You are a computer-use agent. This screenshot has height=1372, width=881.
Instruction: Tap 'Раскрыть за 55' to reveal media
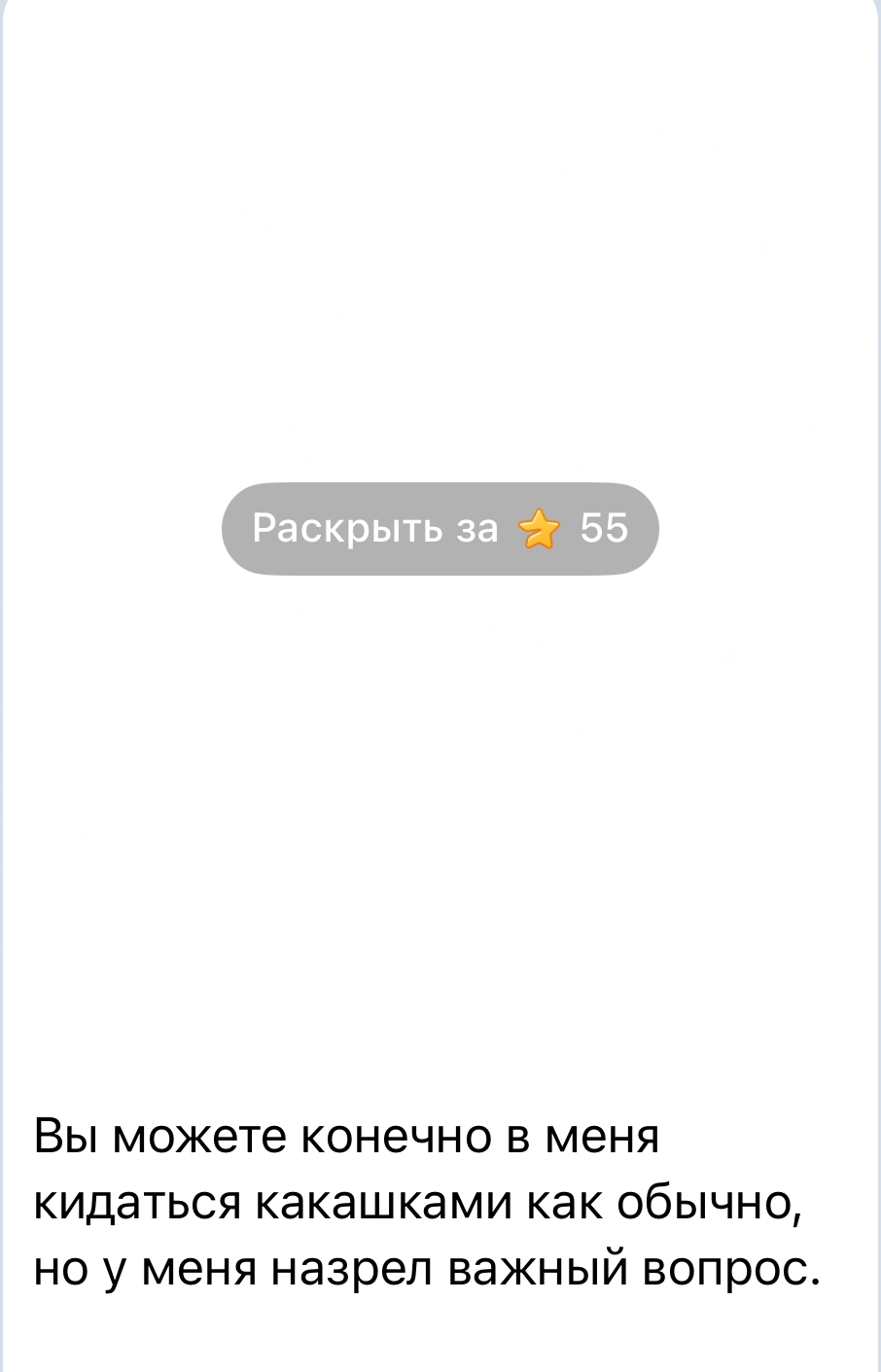click(x=440, y=528)
